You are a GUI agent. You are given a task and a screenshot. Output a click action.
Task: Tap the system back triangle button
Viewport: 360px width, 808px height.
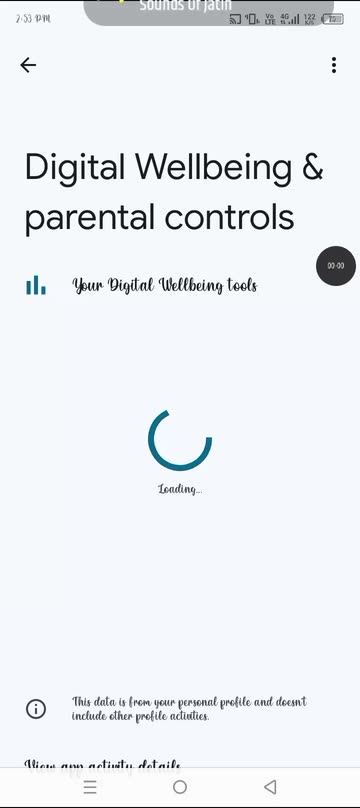click(270, 787)
